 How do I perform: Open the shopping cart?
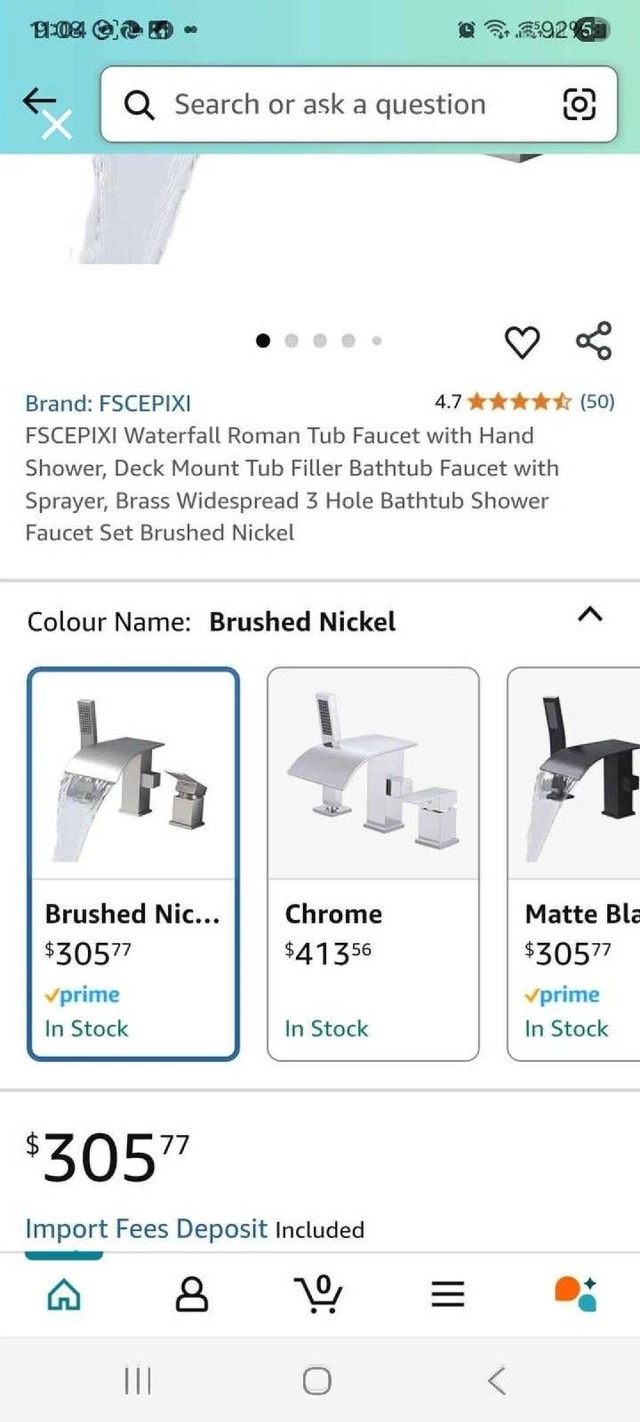(320, 1294)
